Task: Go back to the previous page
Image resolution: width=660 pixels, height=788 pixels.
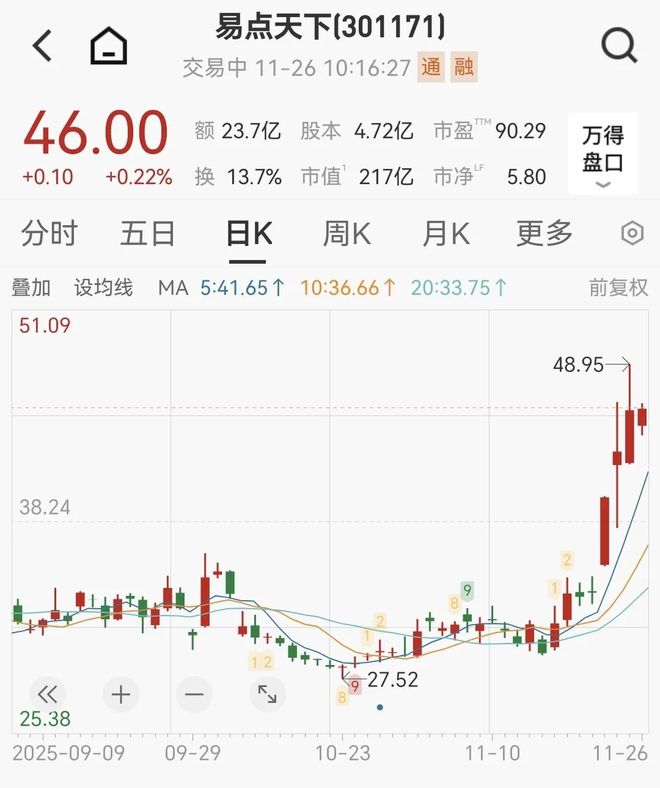Action: pyautogui.click(x=42, y=46)
